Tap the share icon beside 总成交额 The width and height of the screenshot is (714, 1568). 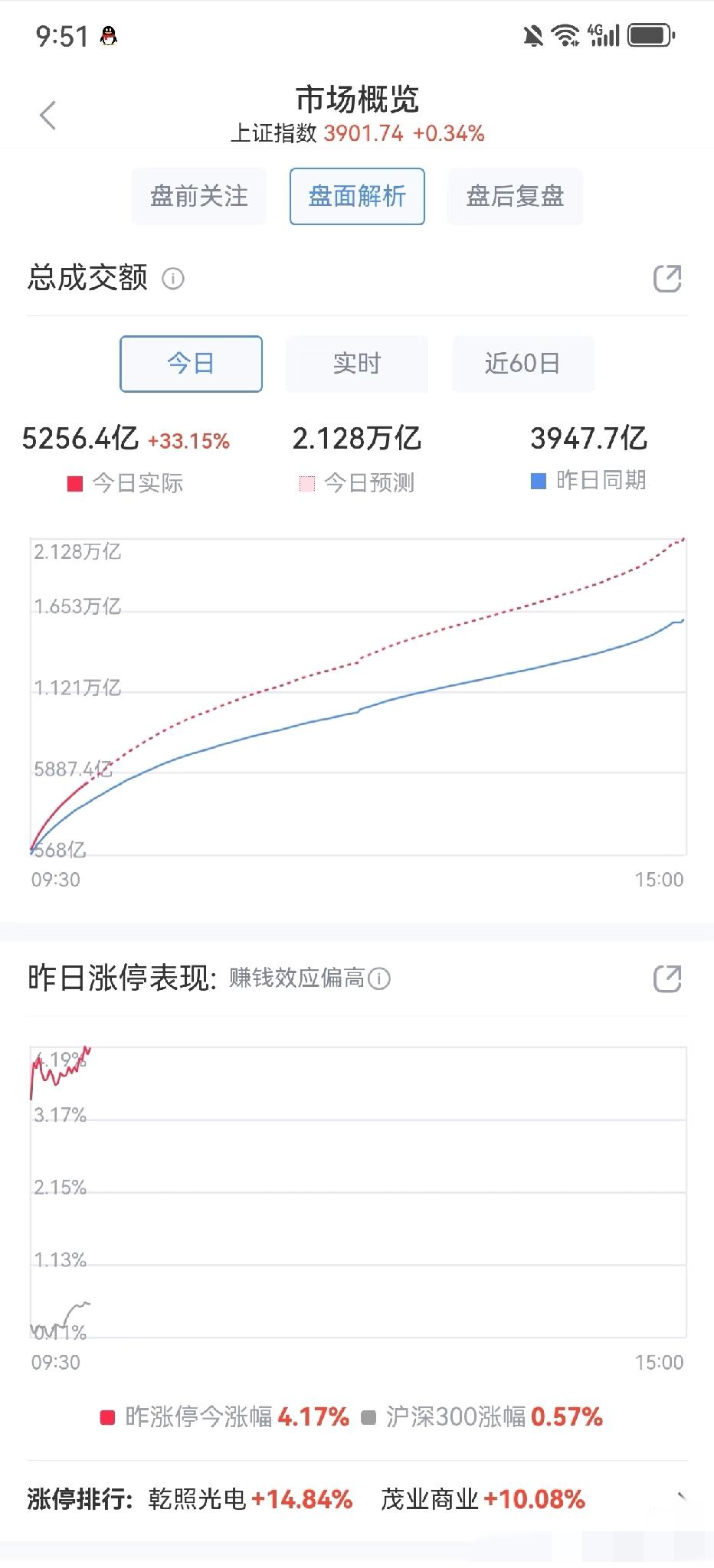(x=668, y=279)
